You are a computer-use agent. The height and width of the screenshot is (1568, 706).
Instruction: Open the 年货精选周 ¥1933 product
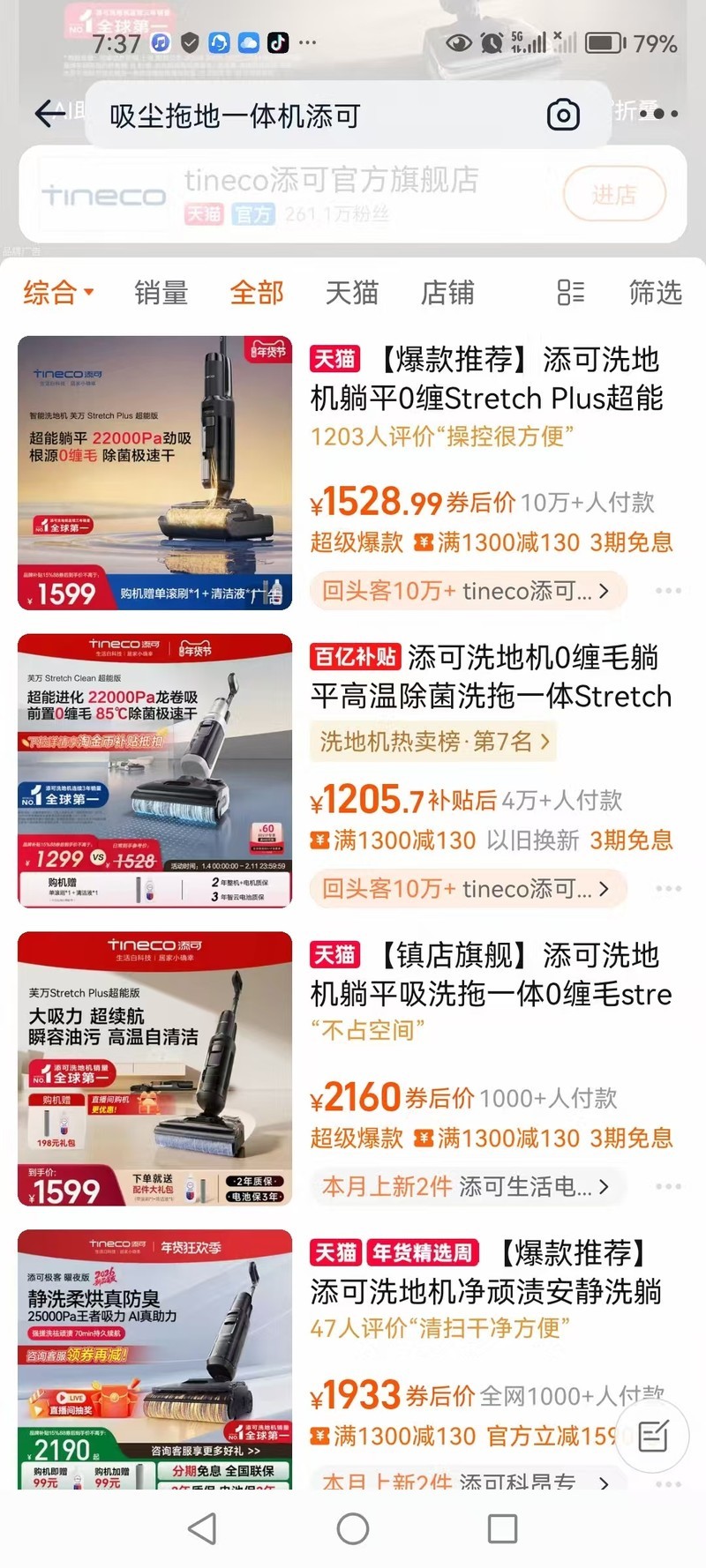click(485, 1273)
